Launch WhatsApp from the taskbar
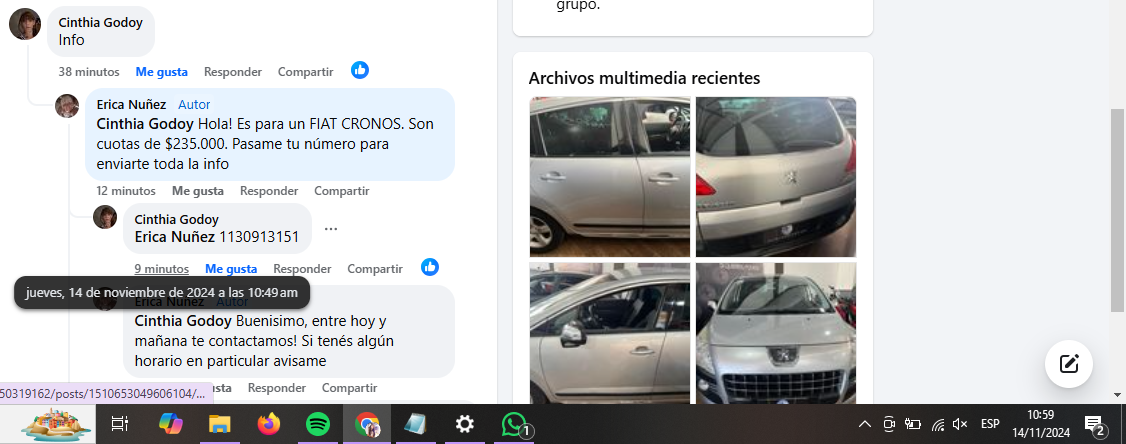This screenshot has height=444, width=1126. pos(514,424)
